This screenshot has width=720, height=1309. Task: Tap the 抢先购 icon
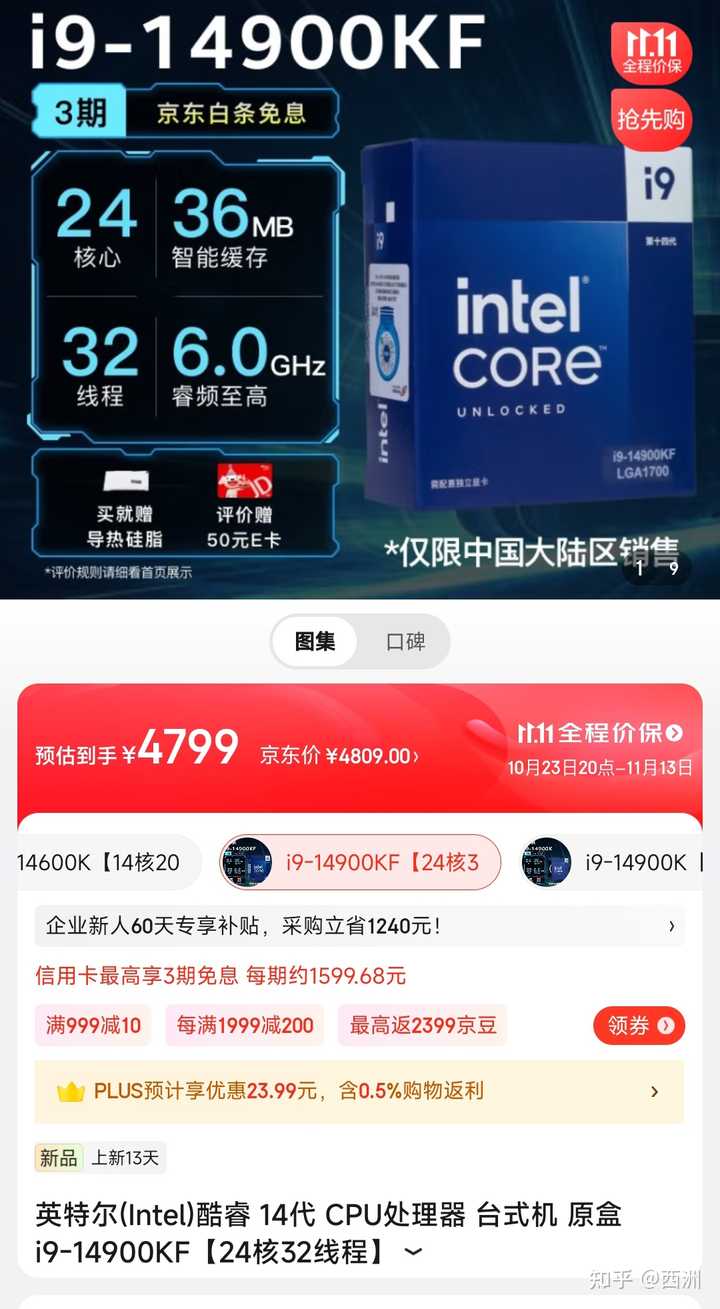651,120
